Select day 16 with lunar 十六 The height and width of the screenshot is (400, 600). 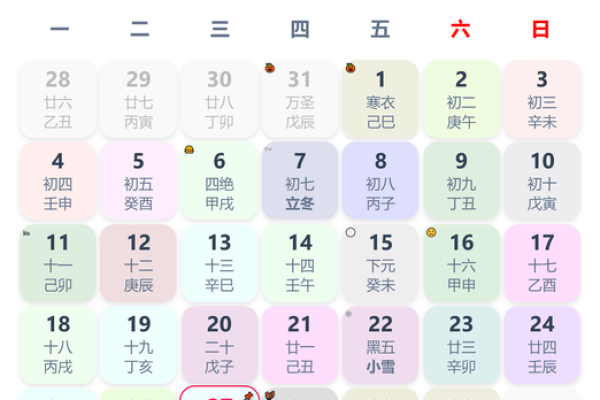tap(461, 263)
